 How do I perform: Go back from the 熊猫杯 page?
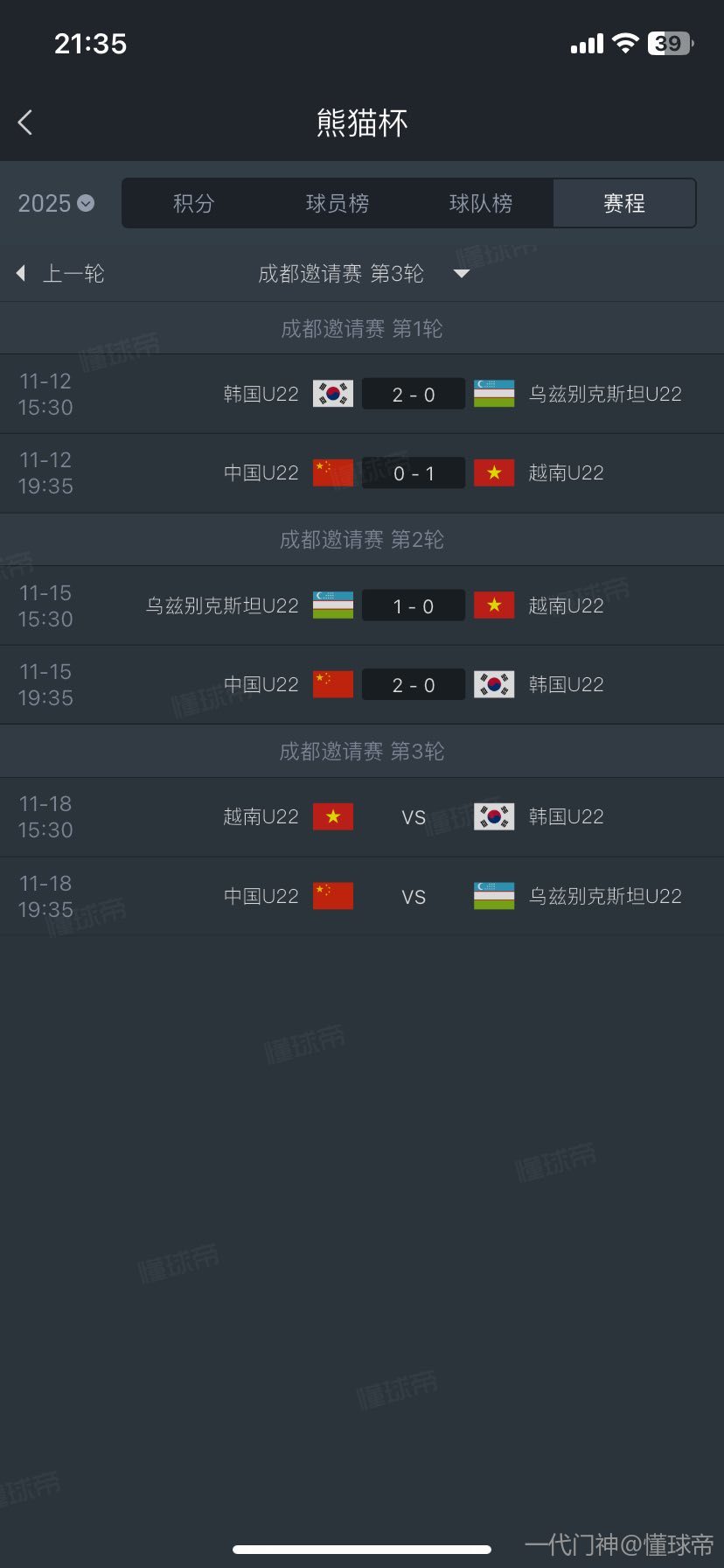25,122
